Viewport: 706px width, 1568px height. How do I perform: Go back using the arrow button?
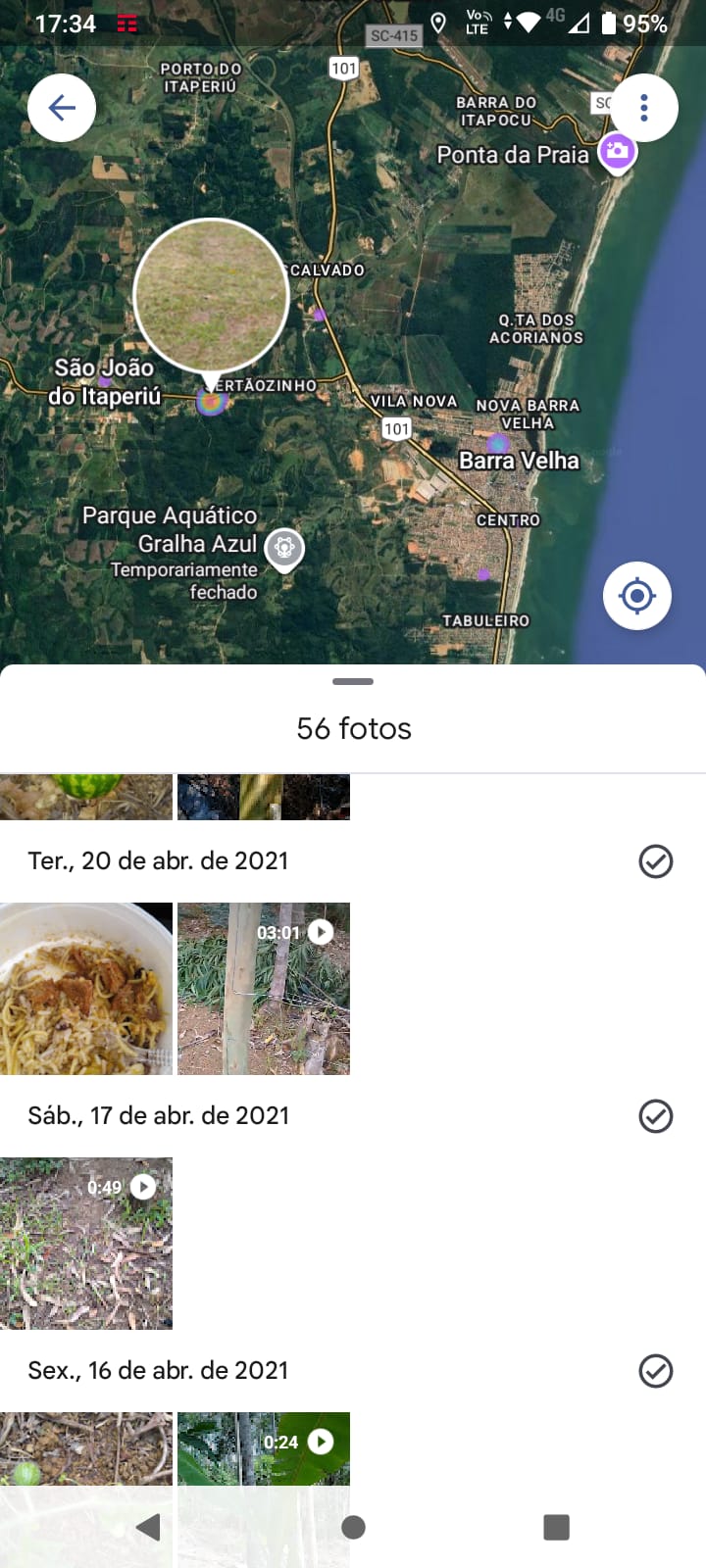[x=62, y=108]
